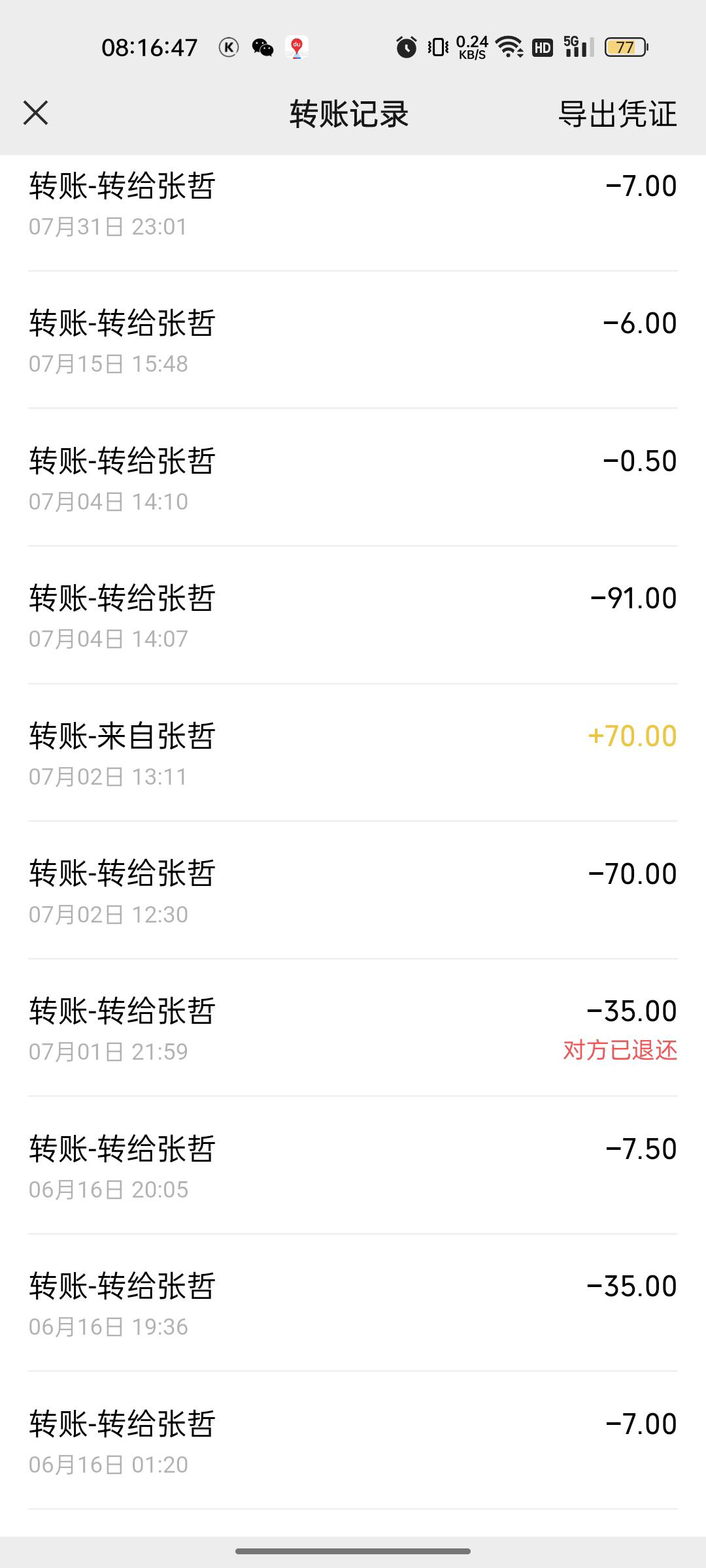Tap 导出凭证 to export voucher
This screenshot has width=706, height=1568.
coord(617,114)
